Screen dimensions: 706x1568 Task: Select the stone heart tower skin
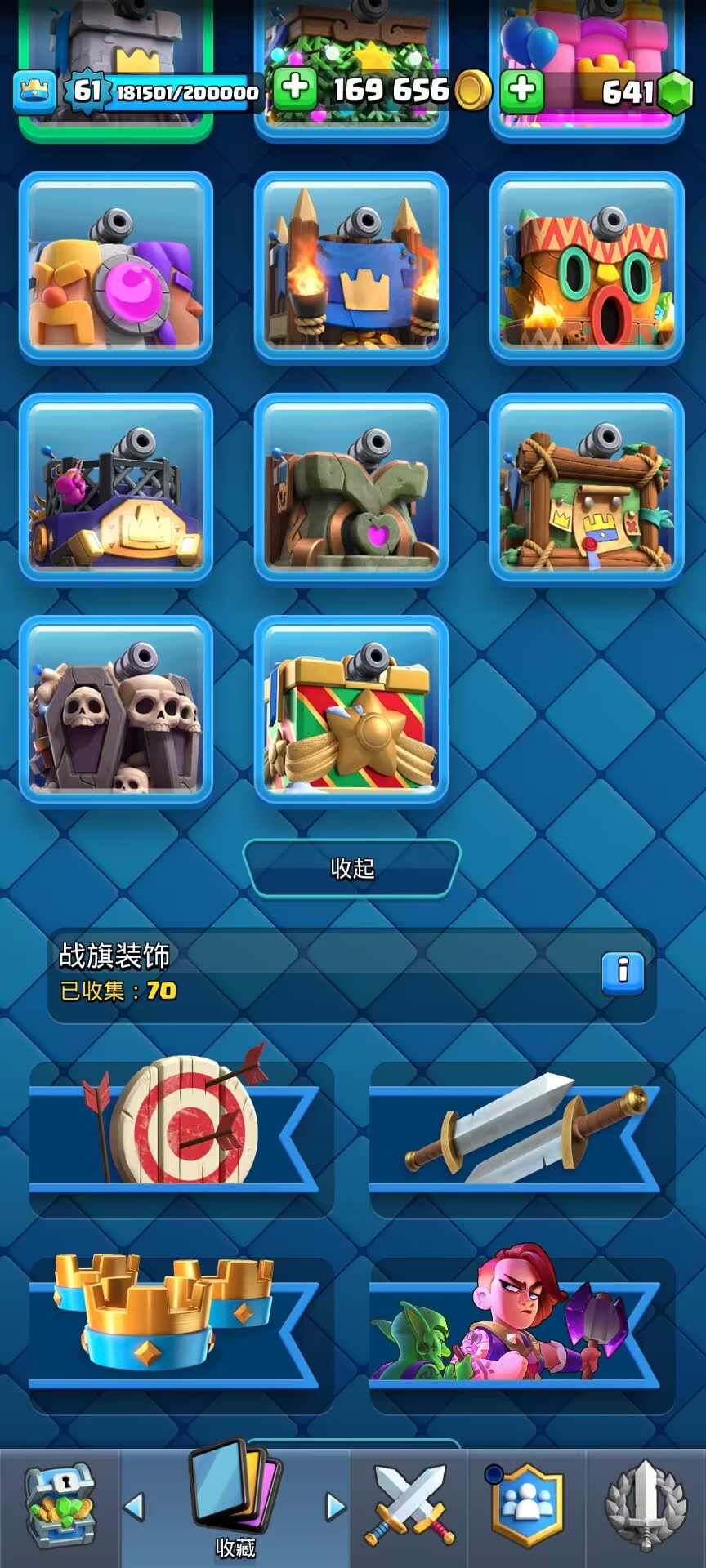[x=351, y=490]
